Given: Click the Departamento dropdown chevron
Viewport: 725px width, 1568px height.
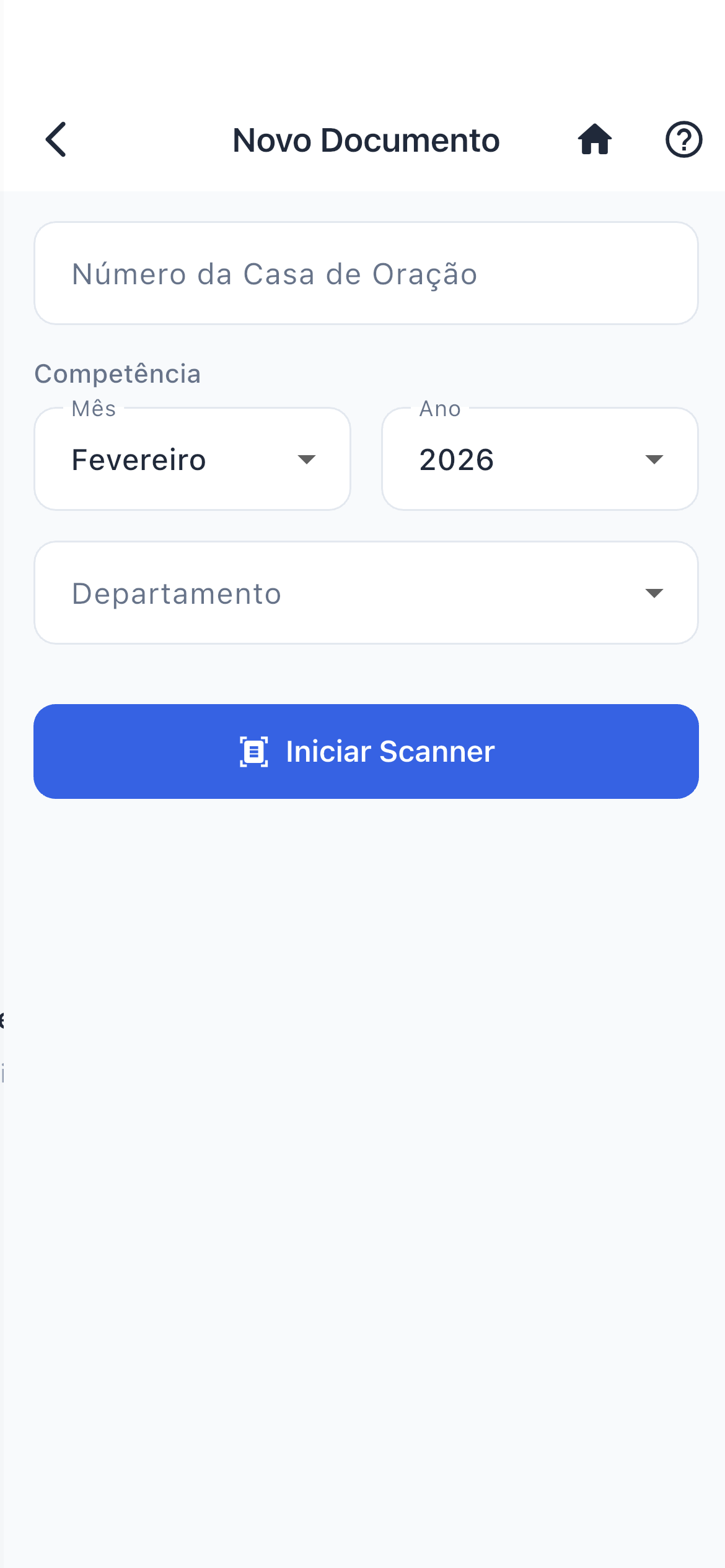Looking at the screenshot, I should pyautogui.click(x=654, y=593).
